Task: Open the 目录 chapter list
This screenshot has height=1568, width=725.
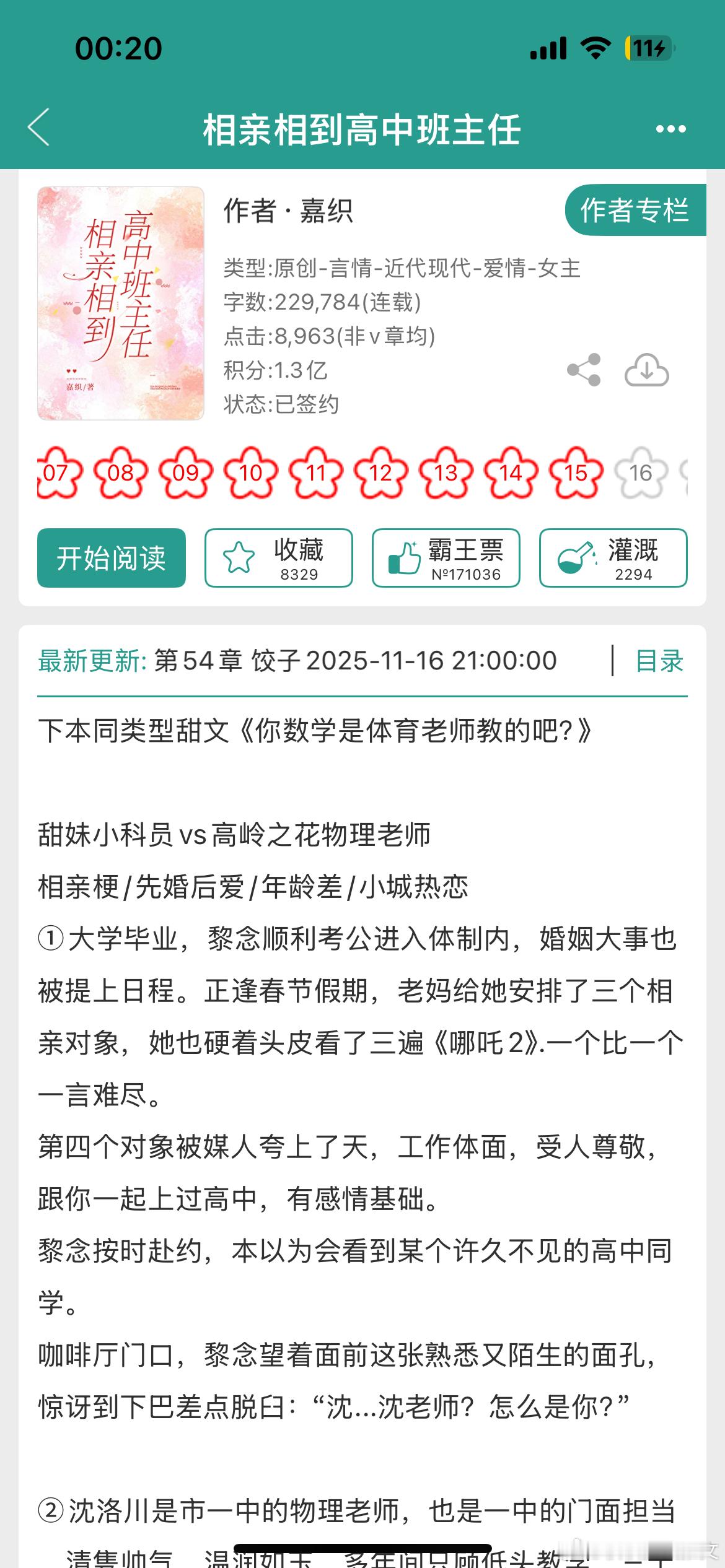Action: tap(657, 661)
